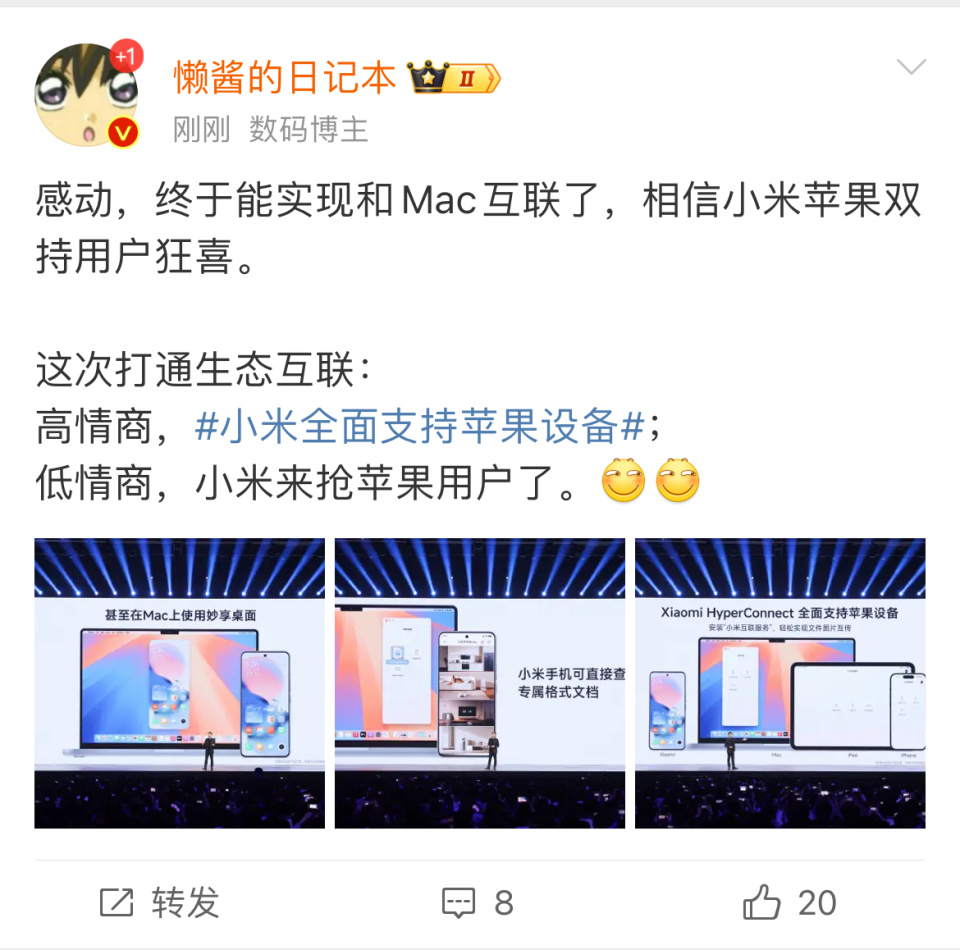View the Xiaomi HyperConnect photo

tap(780, 683)
